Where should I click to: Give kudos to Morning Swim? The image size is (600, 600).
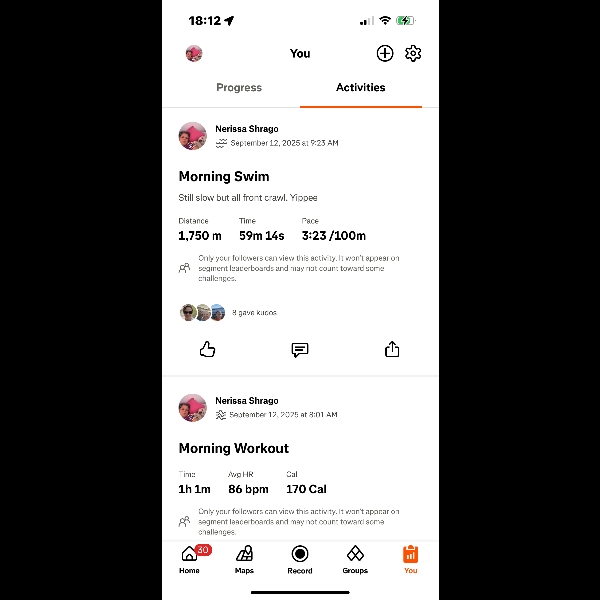[x=208, y=349]
